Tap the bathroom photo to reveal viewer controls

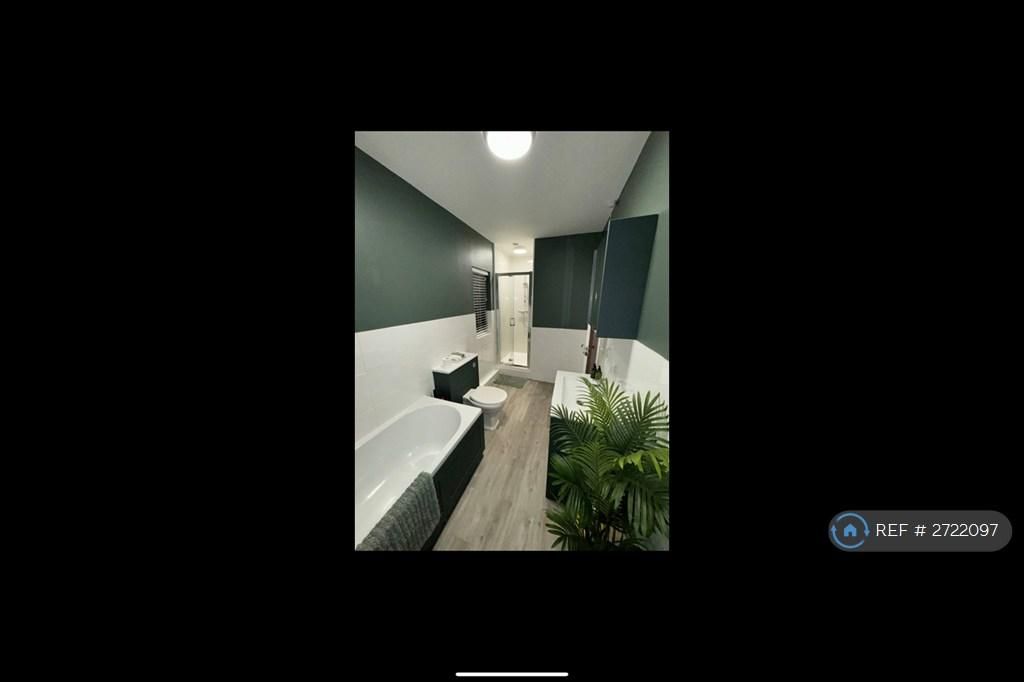[x=511, y=340]
